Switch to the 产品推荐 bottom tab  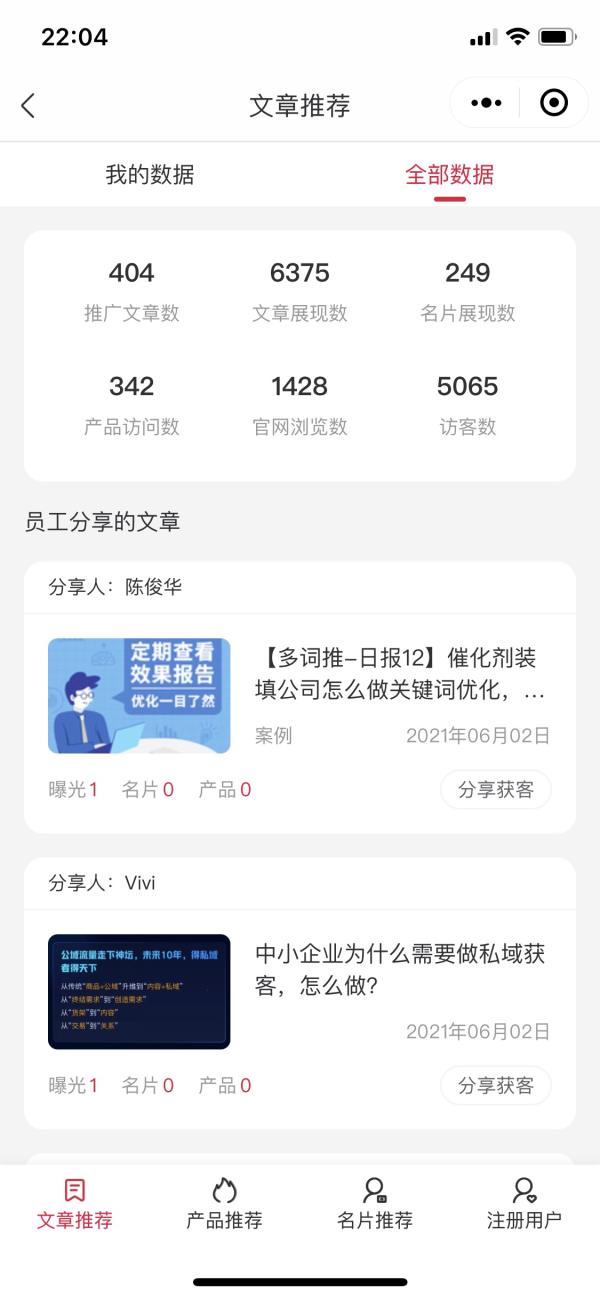click(x=225, y=1204)
